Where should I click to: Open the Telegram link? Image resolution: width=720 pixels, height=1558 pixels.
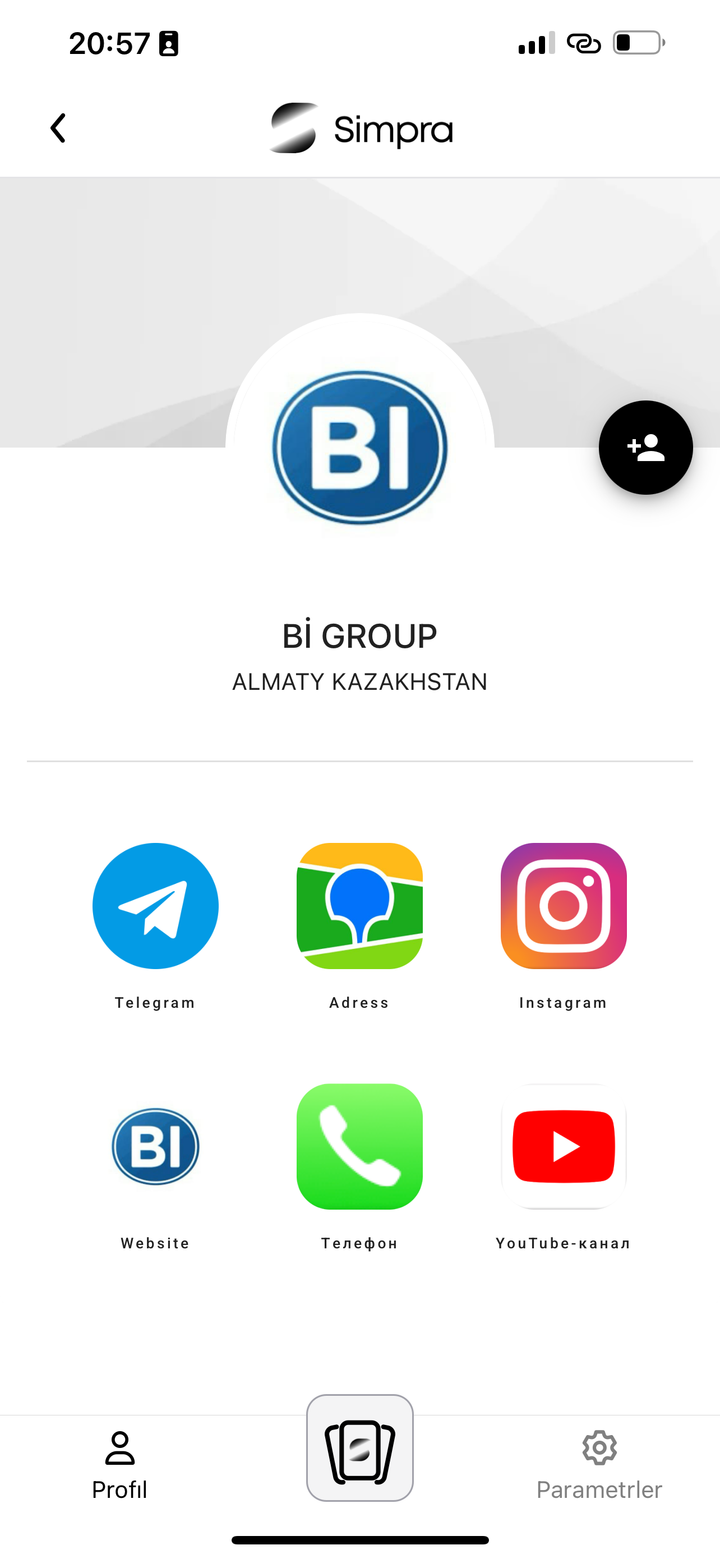click(x=155, y=906)
